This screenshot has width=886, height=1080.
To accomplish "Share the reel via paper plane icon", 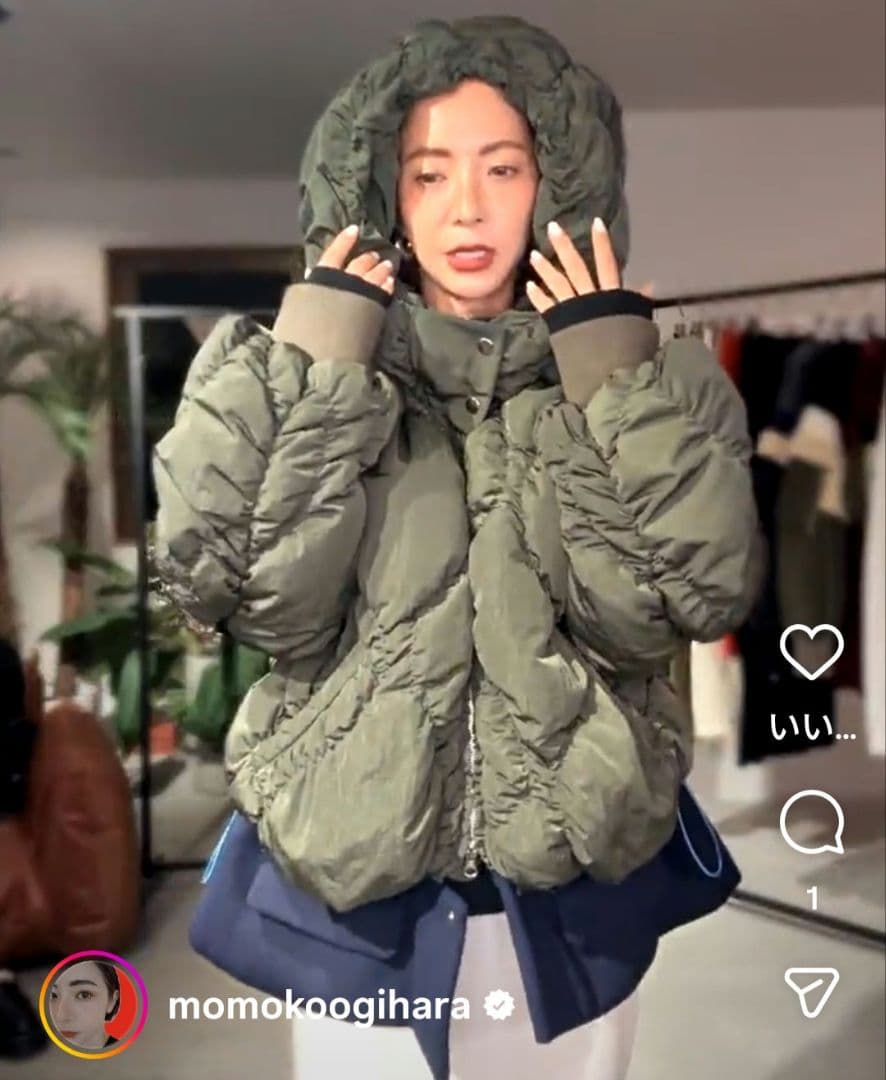I will [x=811, y=989].
